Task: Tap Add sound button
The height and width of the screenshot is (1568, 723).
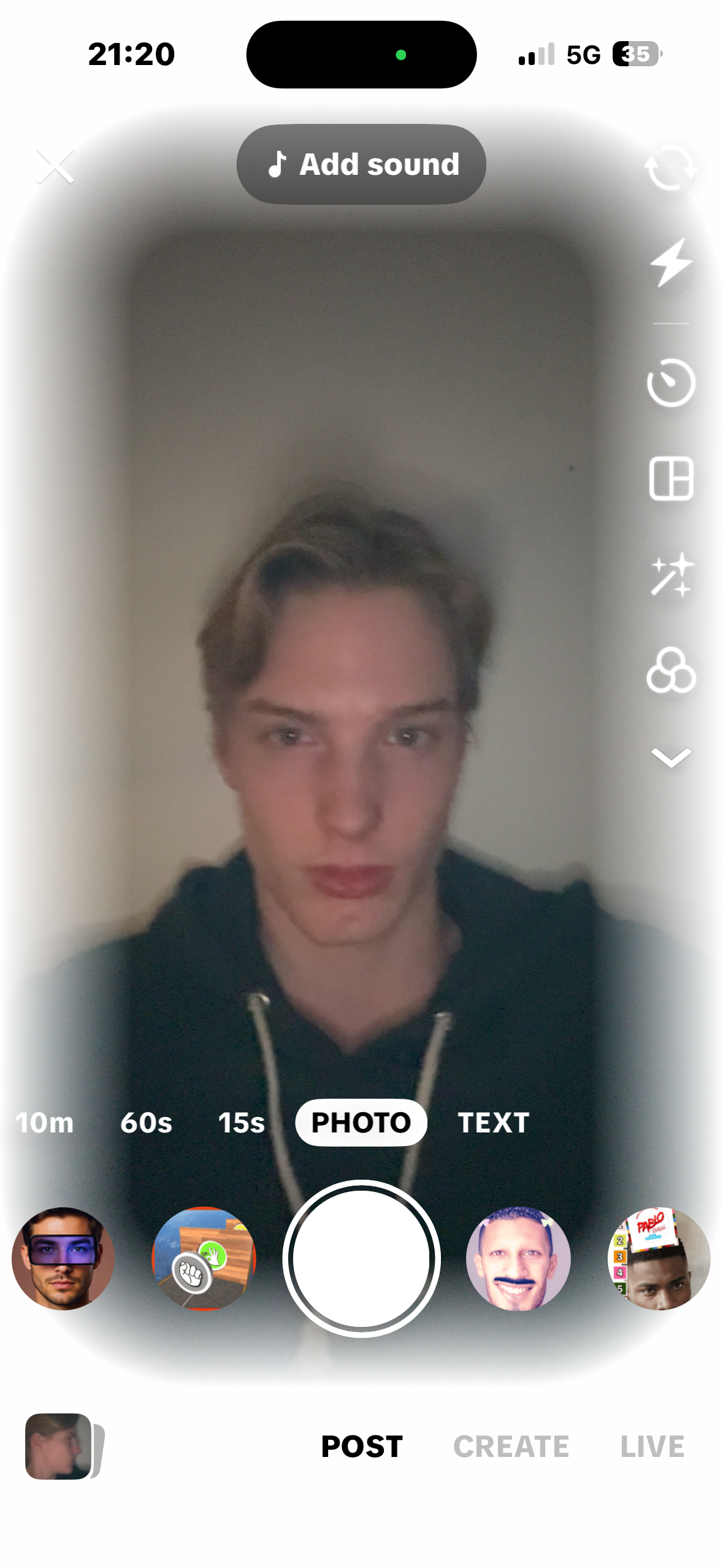Action: (361, 164)
